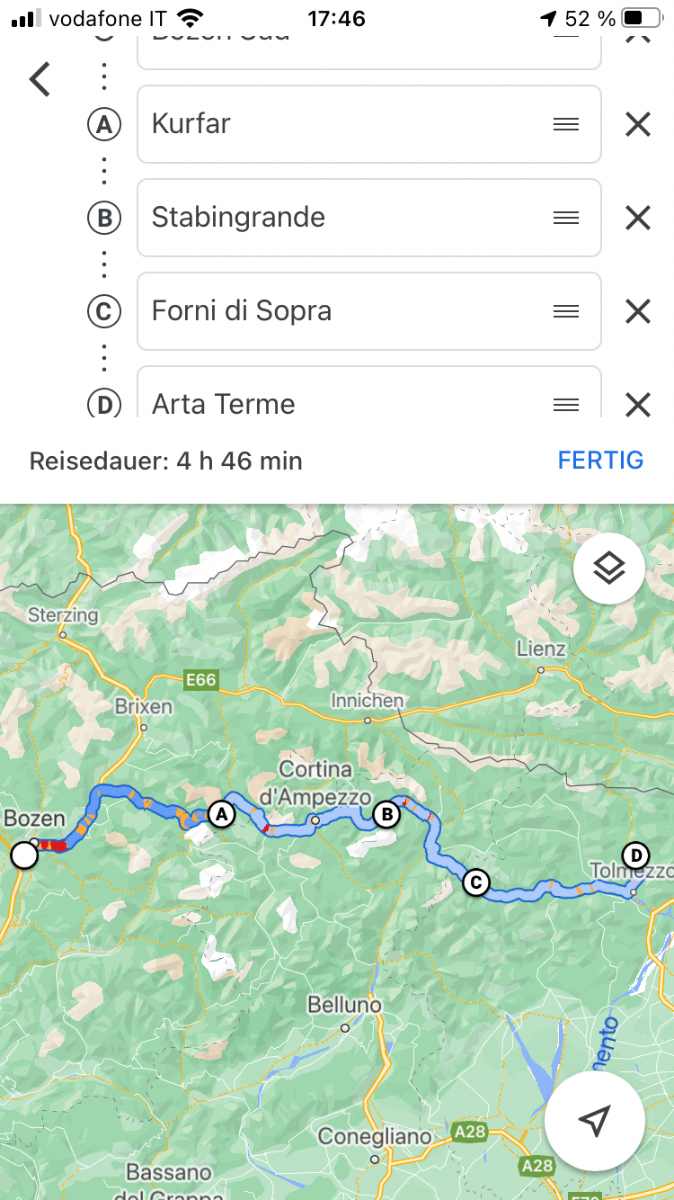Go back with the arrow icon
Viewport: 674px width, 1200px height.
40,79
